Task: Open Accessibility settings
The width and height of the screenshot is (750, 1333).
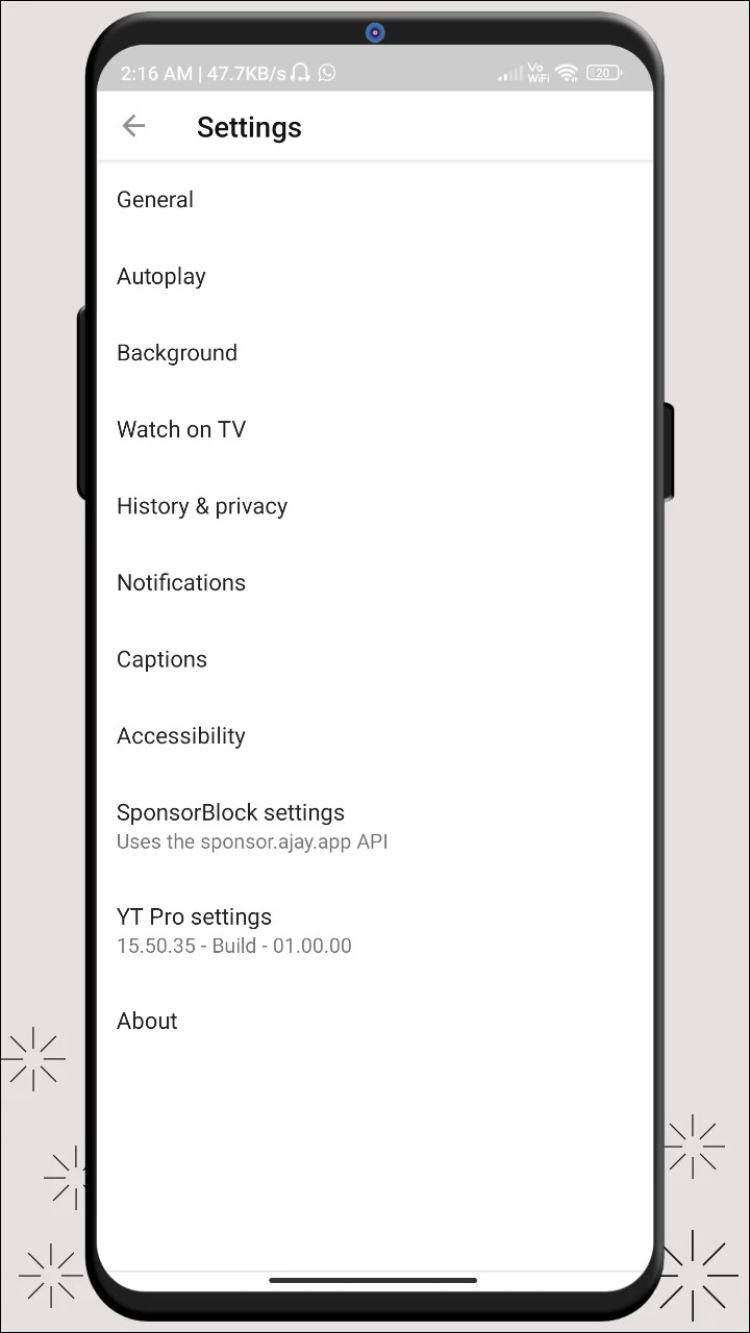Action: pos(181,736)
